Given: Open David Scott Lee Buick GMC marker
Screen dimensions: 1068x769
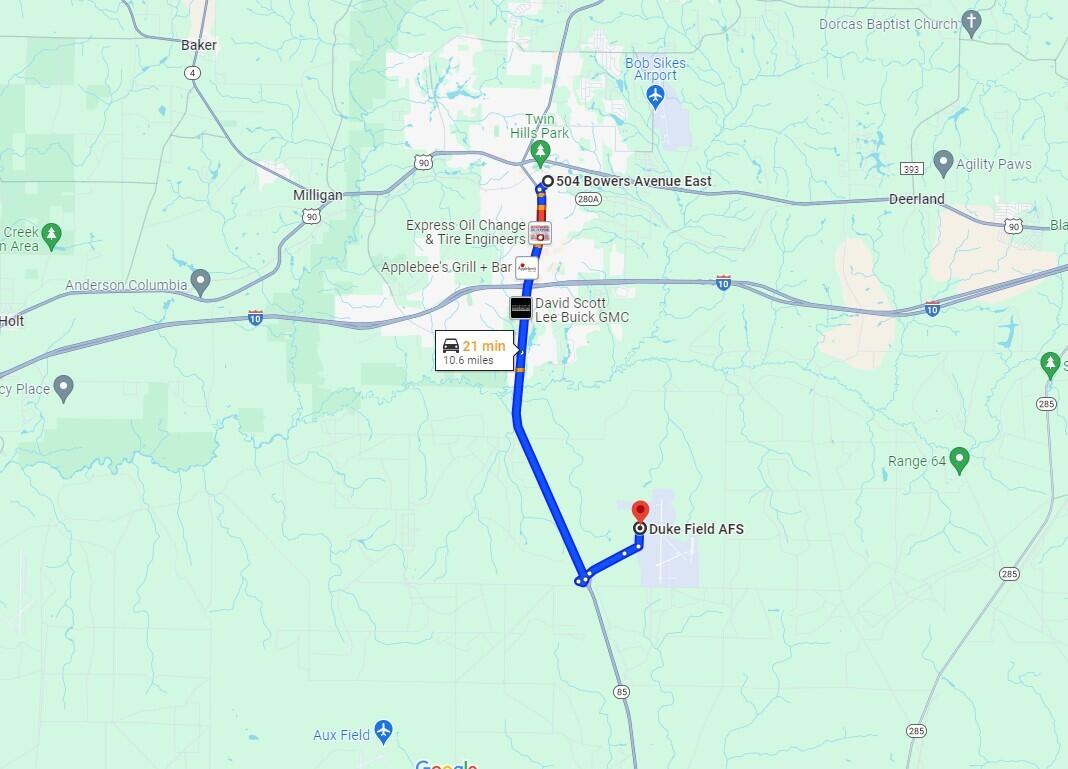Looking at the screenshot, I should pos(521,309).
